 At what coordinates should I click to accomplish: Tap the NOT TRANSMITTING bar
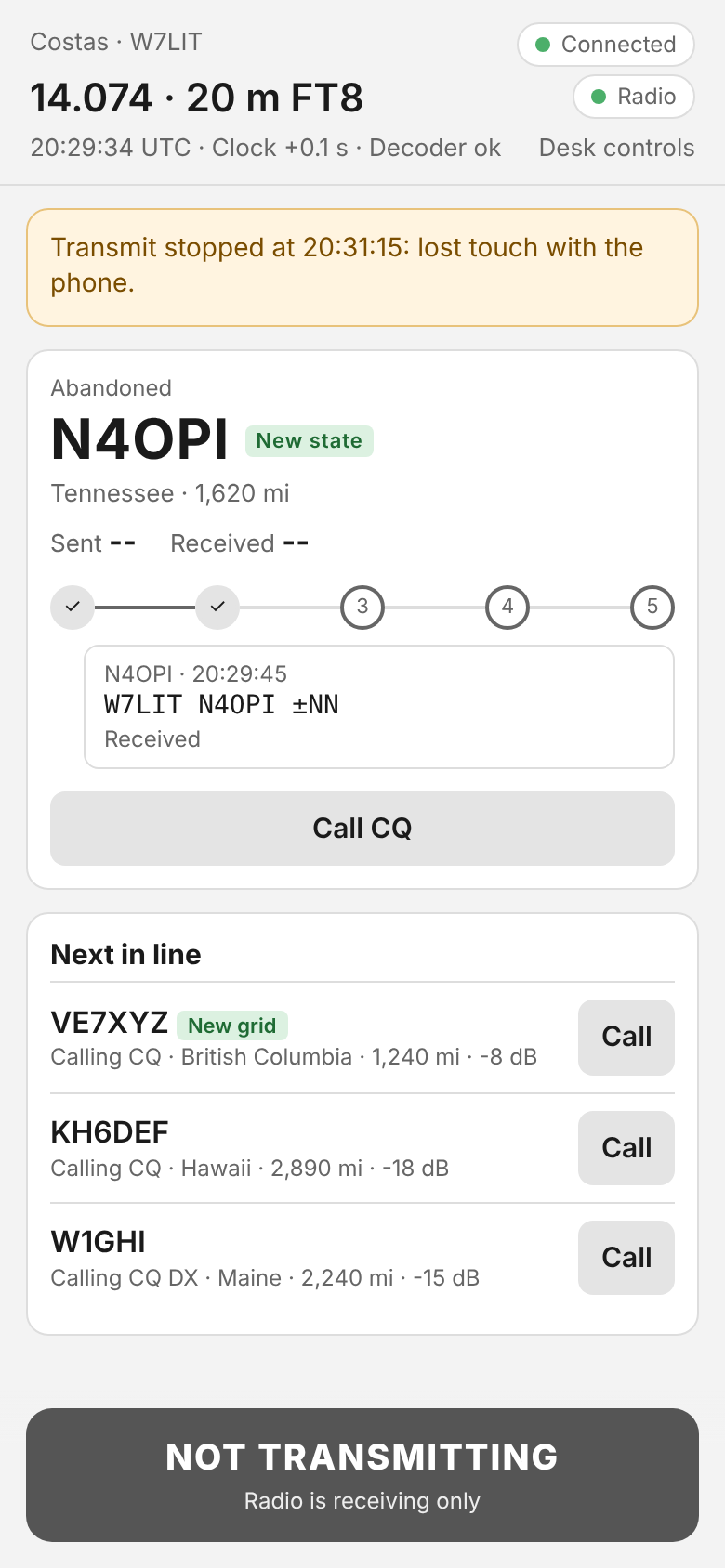(362, 1475)
